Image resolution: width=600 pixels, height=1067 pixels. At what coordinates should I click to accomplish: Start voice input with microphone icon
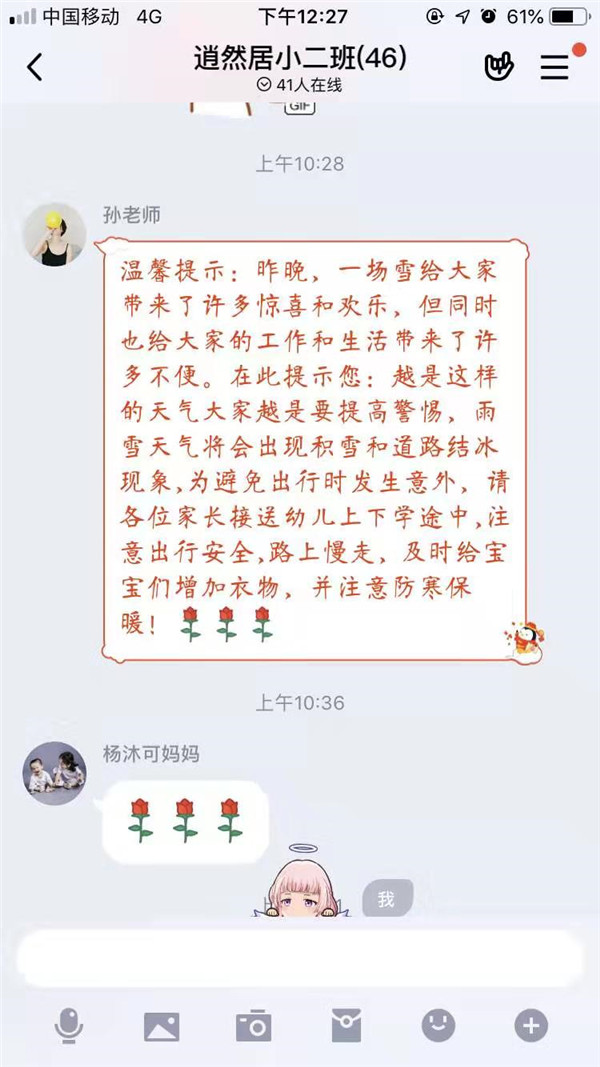pos(69,1026)
